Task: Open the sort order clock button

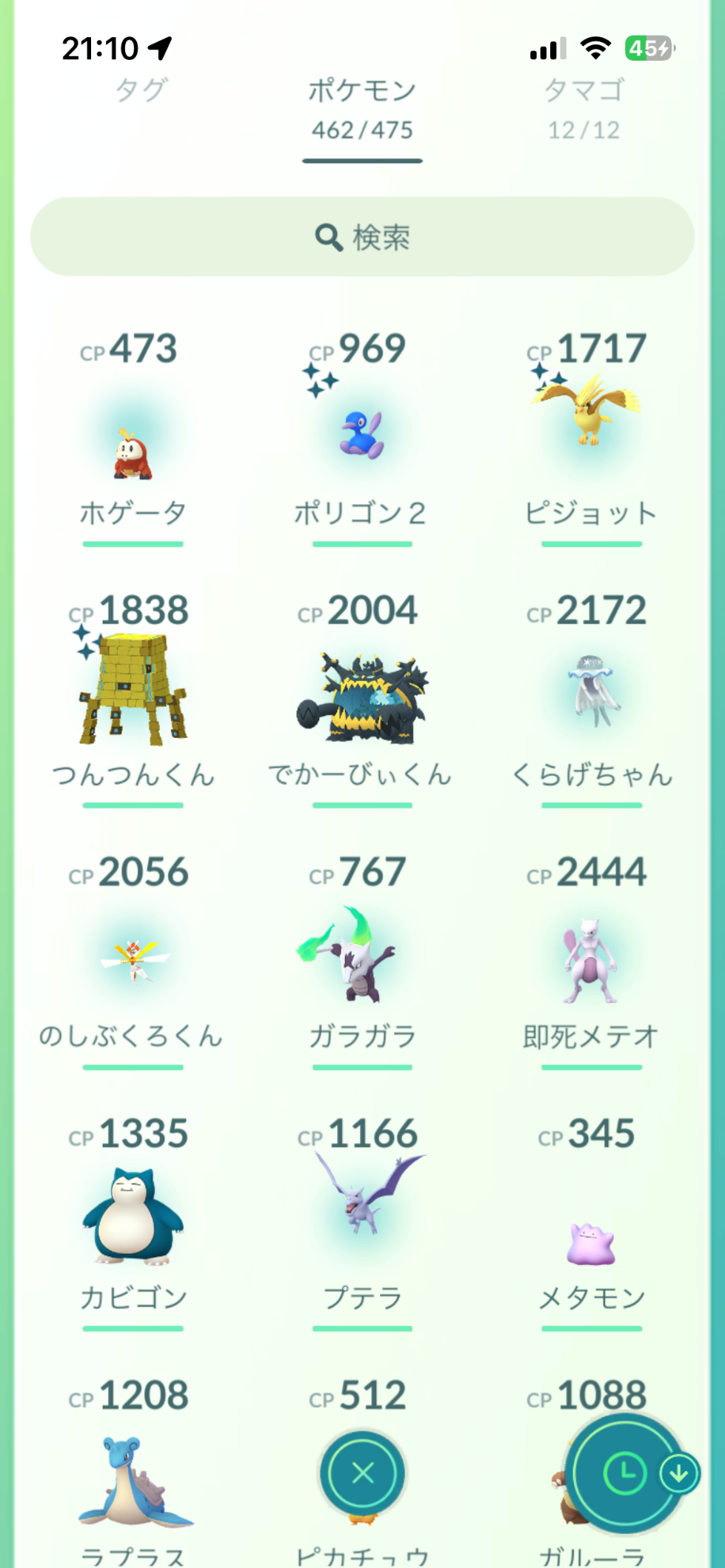Action: coord(624,1473)
